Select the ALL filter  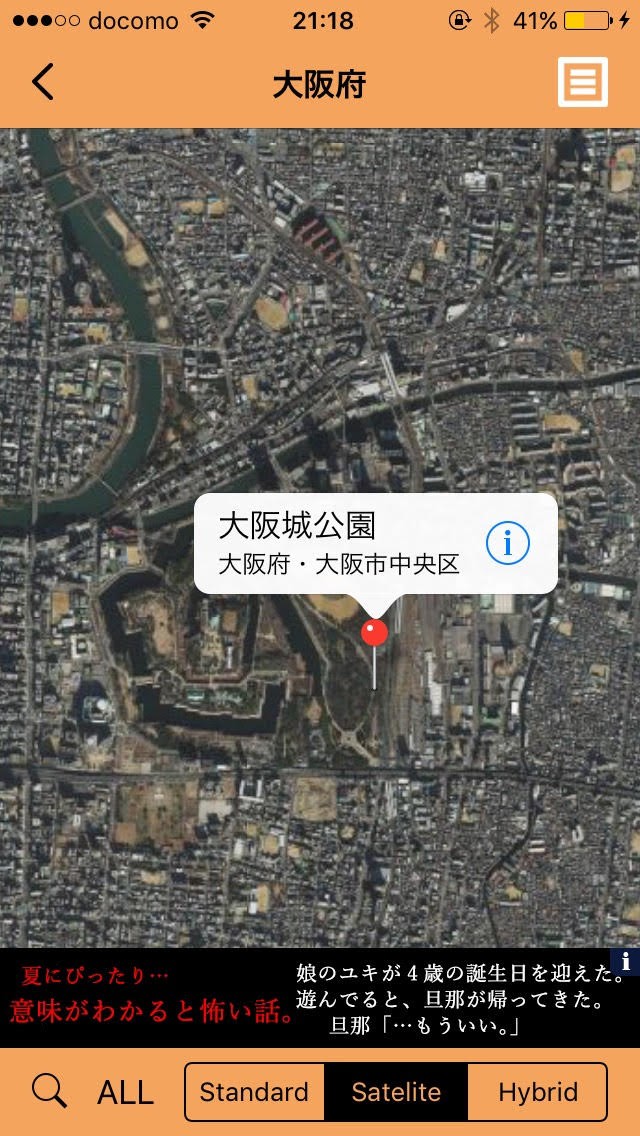point(125,1092)
